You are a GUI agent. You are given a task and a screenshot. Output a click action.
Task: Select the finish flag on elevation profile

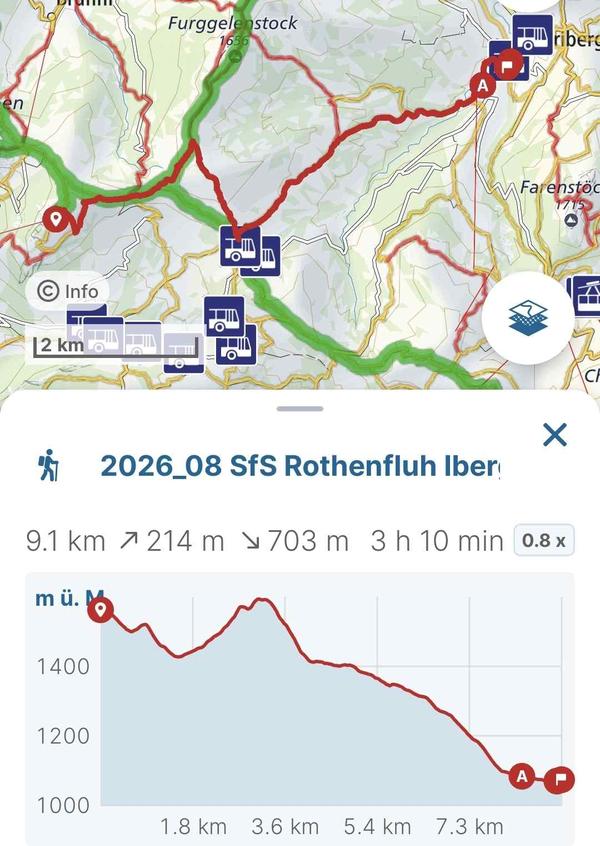559,780
